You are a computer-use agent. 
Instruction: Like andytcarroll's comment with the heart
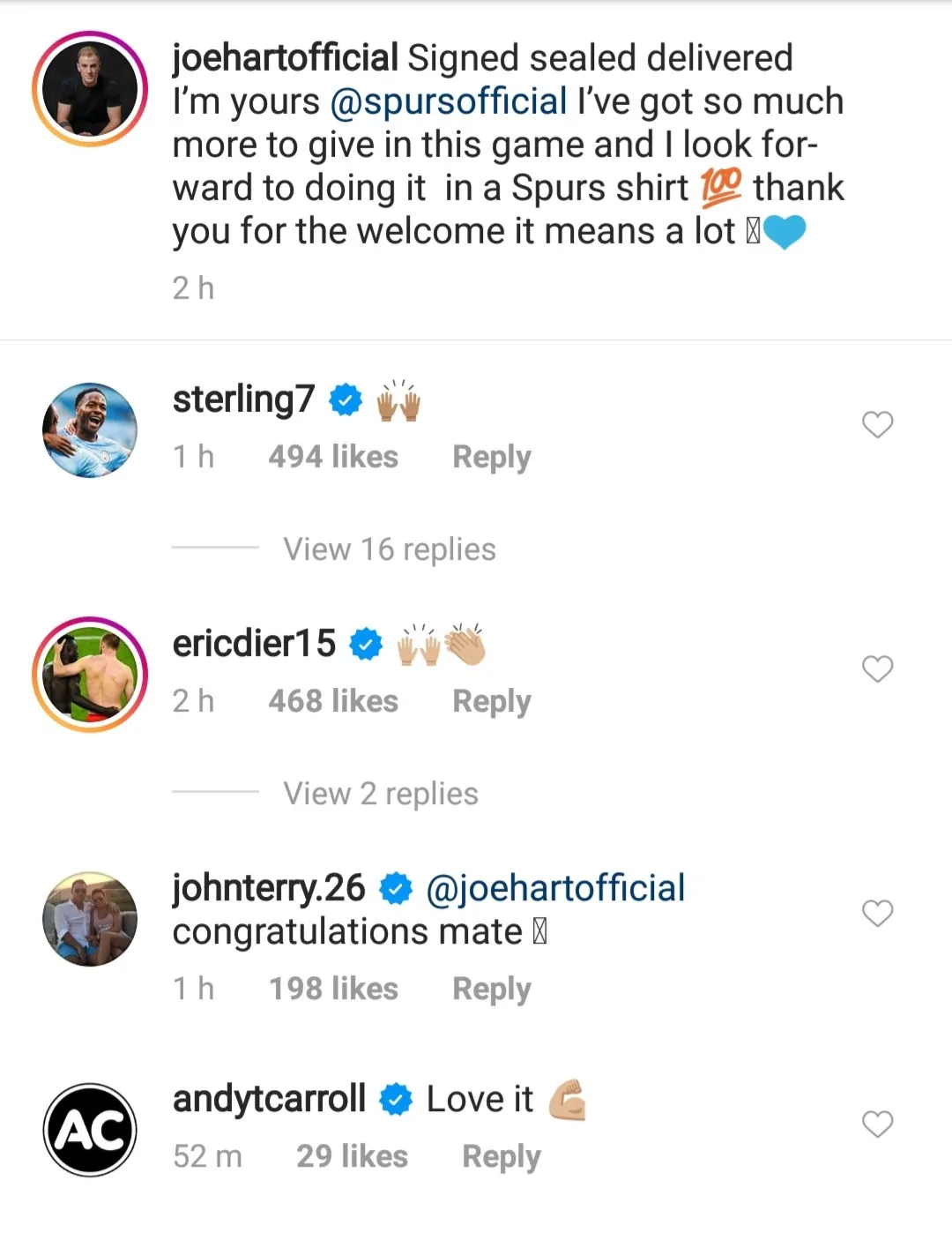tap(877, 1125)
